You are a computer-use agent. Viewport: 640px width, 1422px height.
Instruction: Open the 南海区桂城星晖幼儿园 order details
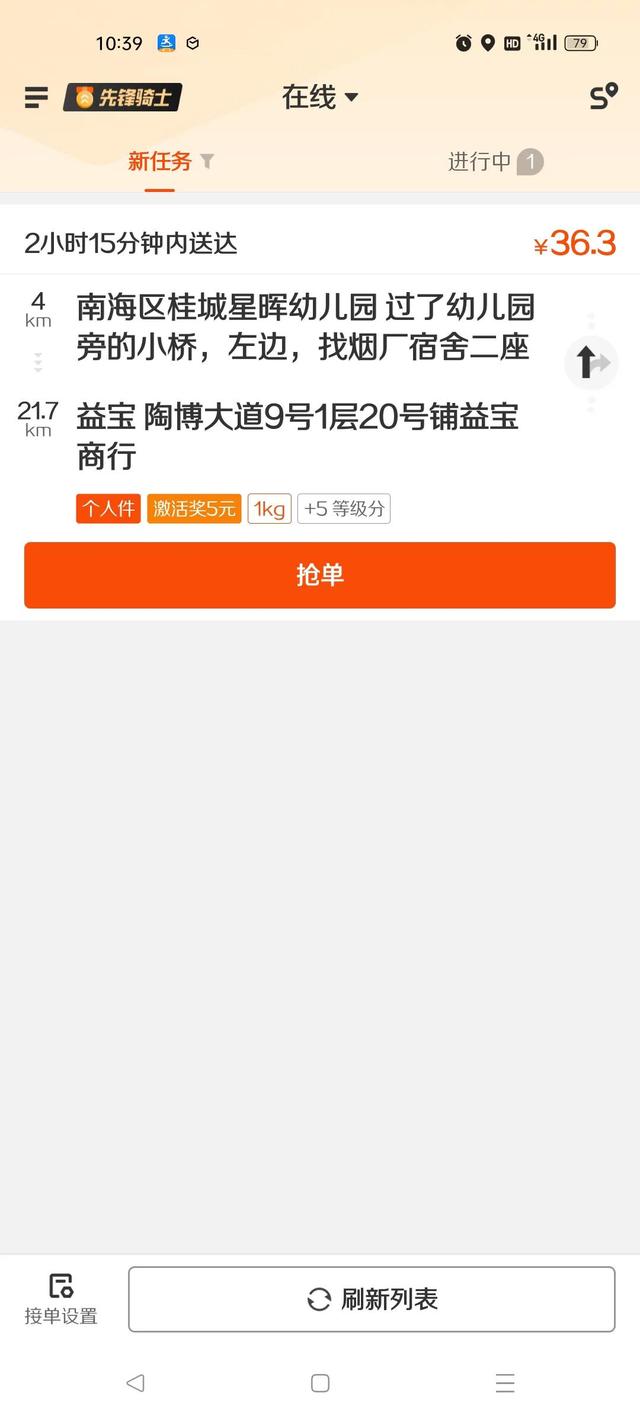coord(306,327)
